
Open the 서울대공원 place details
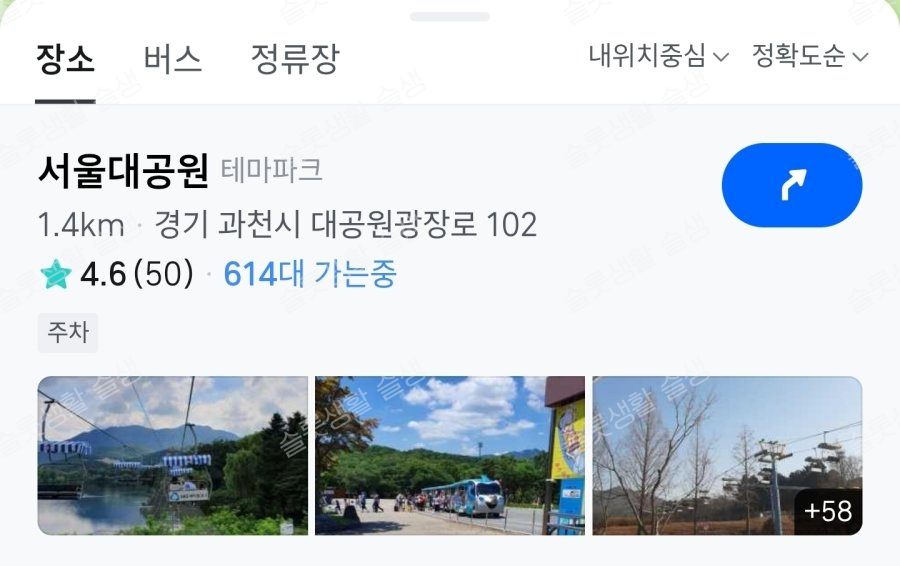(x=122, y=171)
